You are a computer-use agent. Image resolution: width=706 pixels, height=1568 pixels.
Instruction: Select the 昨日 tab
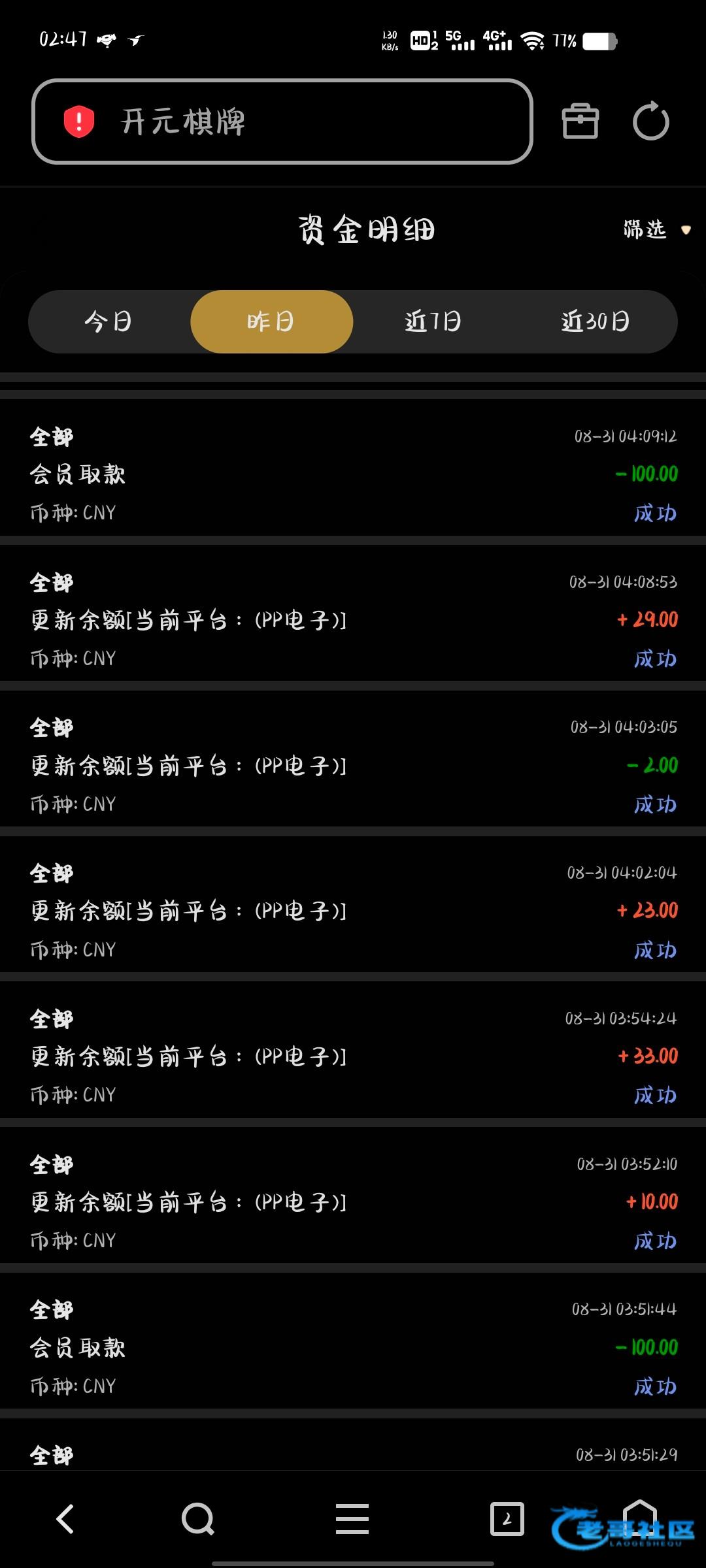click(x=271, y=321)
